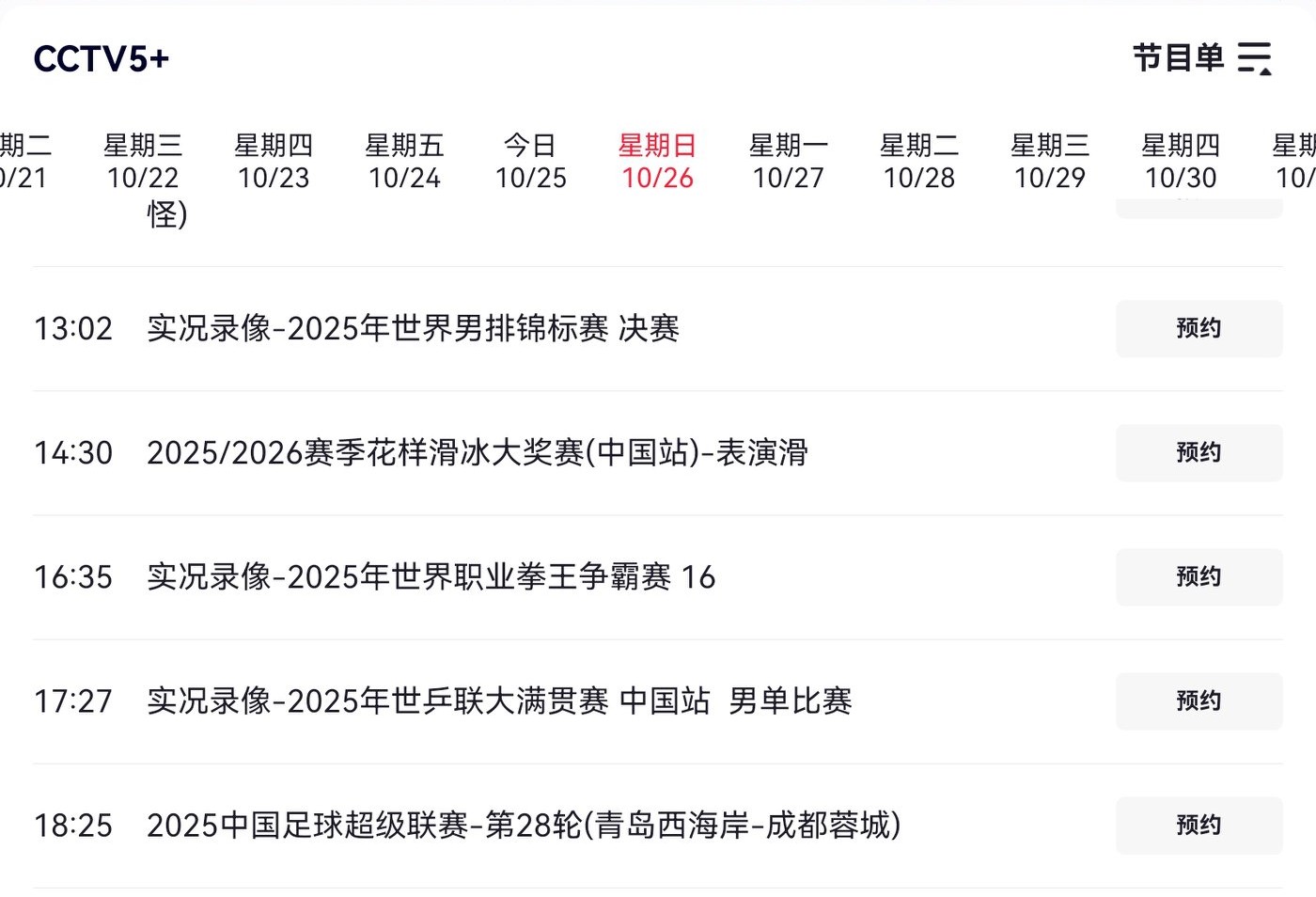This screenshot has height=897, width=1316.
Task: Select 今日 10/25 date tab
Action: tap(531, 161)
